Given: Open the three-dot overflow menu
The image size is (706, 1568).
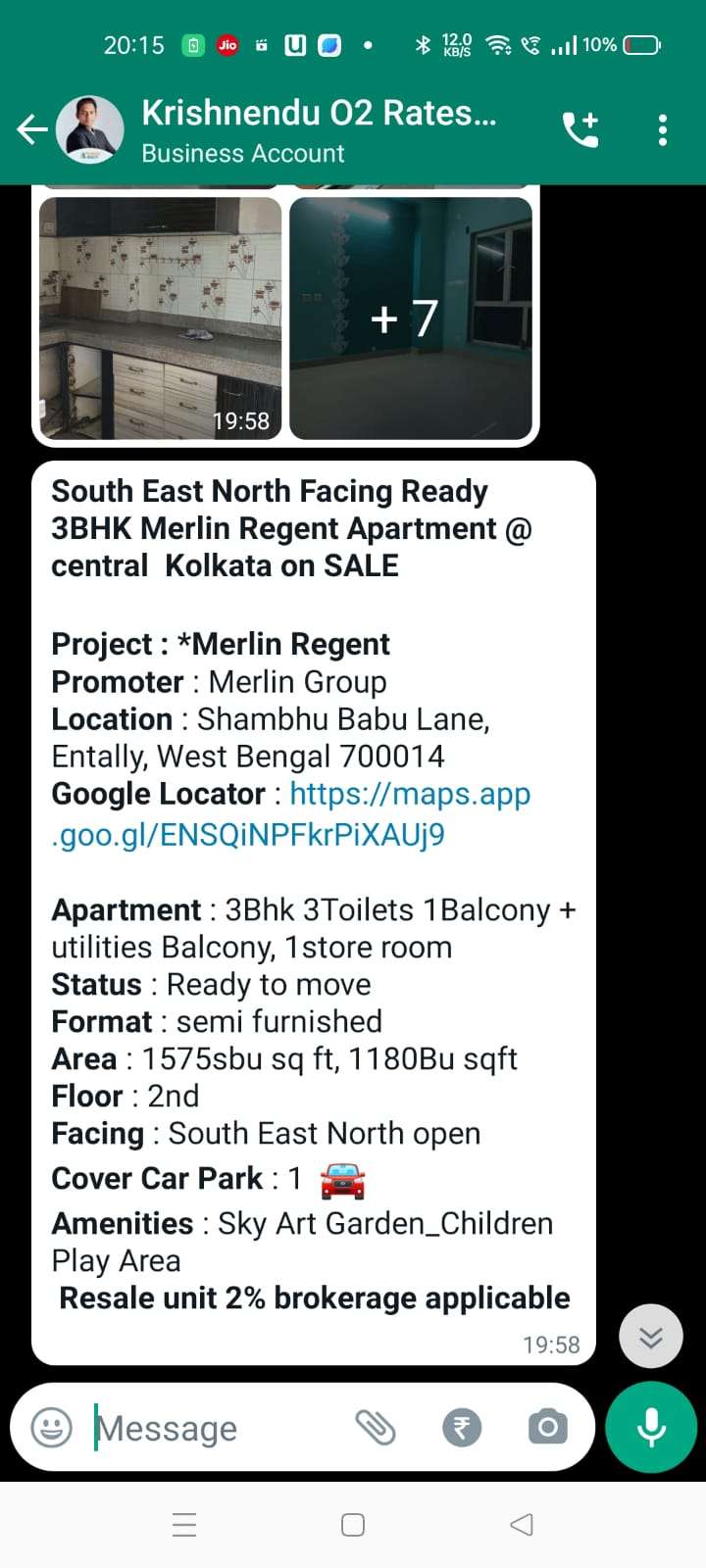Looking at the screenshot, I should point(663,129).
